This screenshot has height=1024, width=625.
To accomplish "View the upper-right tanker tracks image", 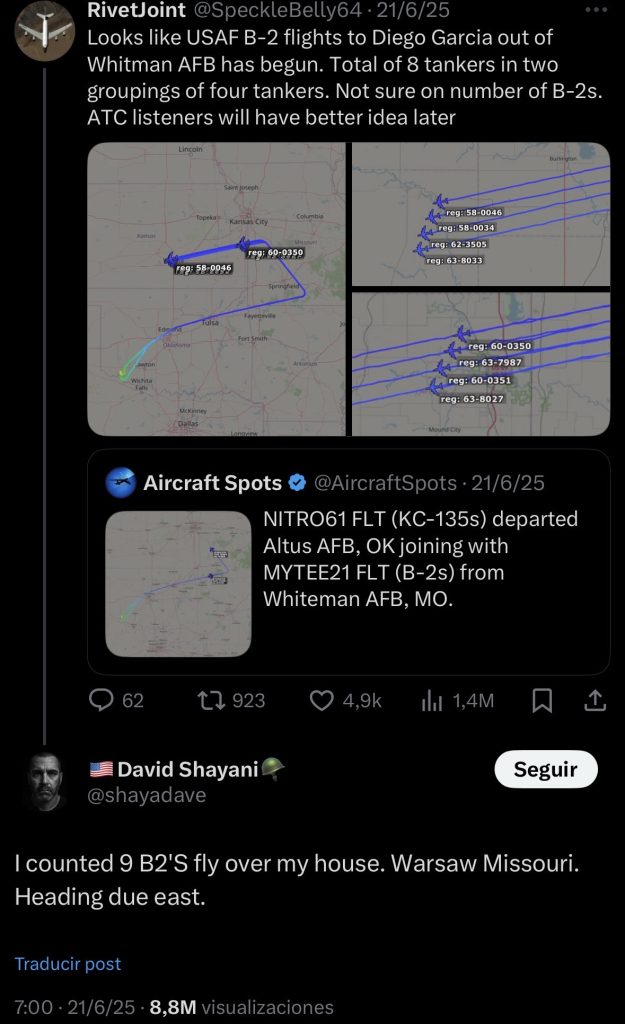I will (x=481, y=214).
